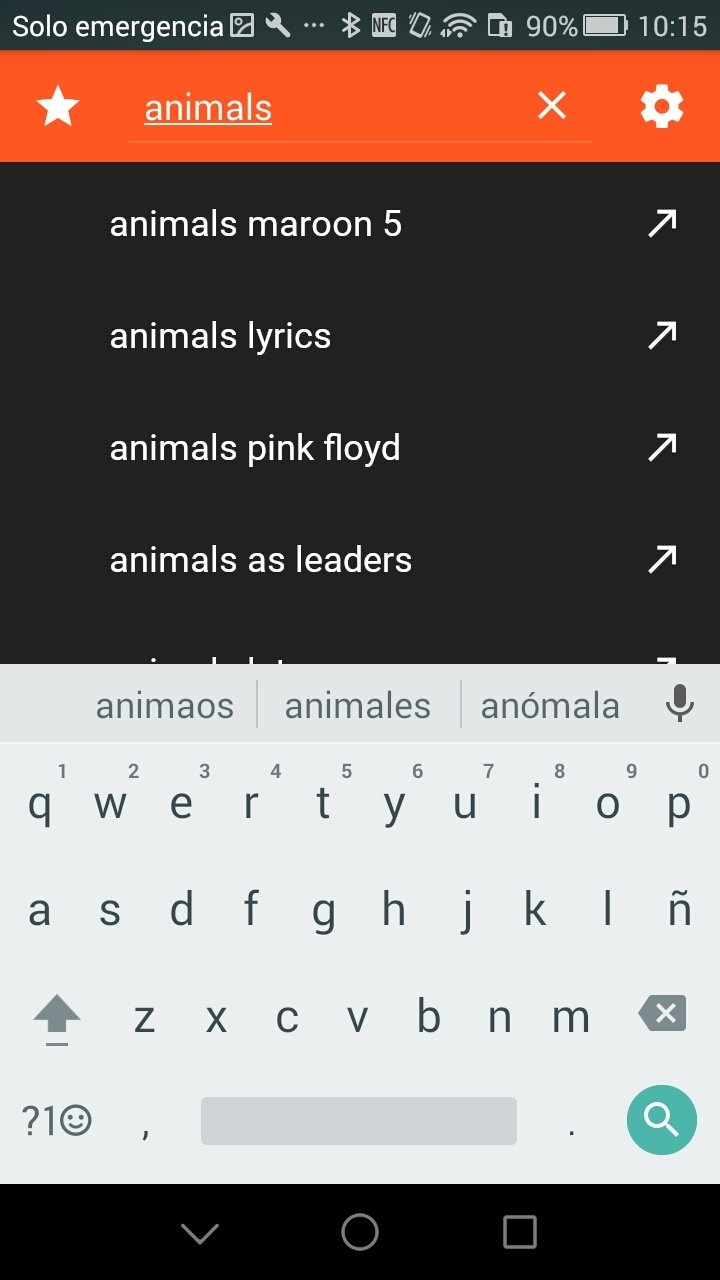
Task: Tap the arrow next to animals as leaders
Action: coord(662,560)
